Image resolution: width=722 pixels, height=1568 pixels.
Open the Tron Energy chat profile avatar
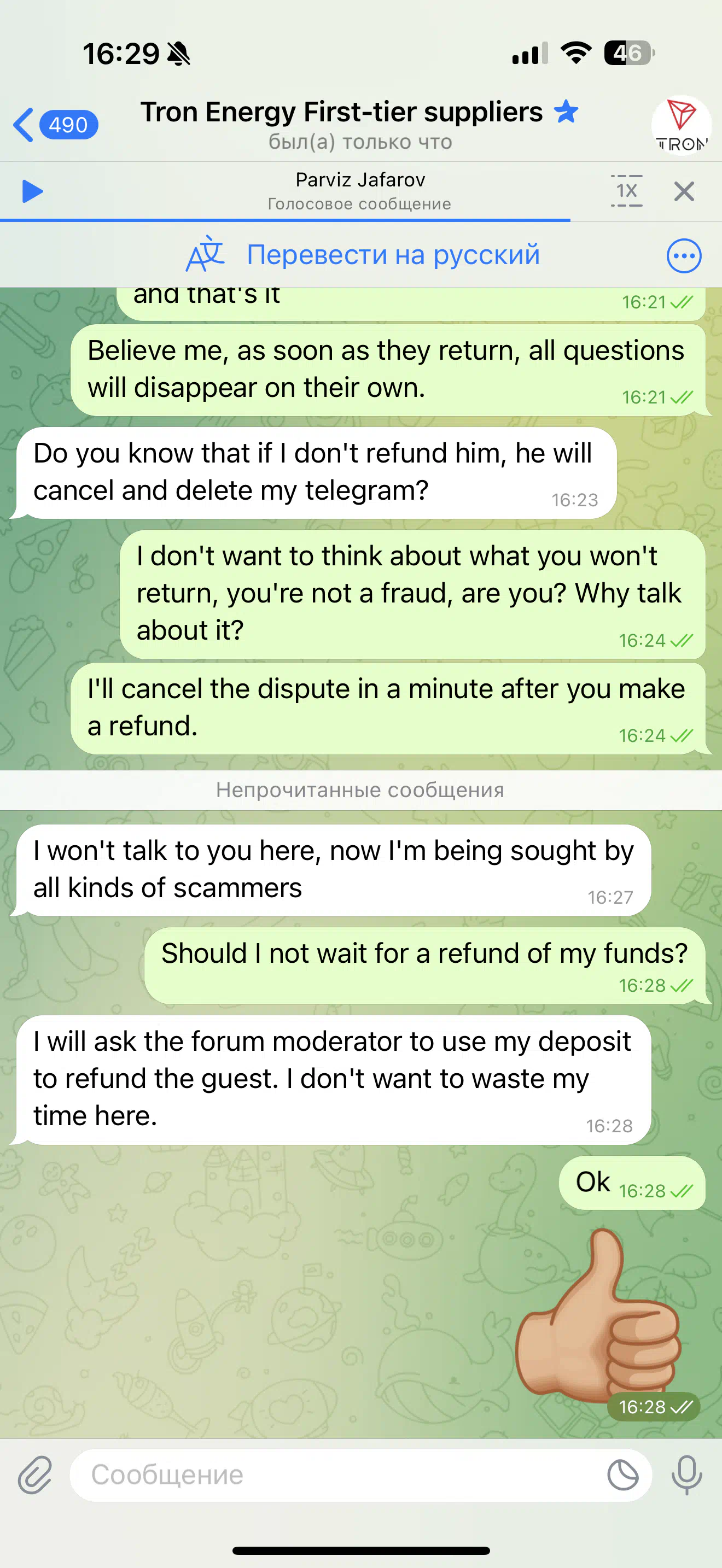point(681,125)
